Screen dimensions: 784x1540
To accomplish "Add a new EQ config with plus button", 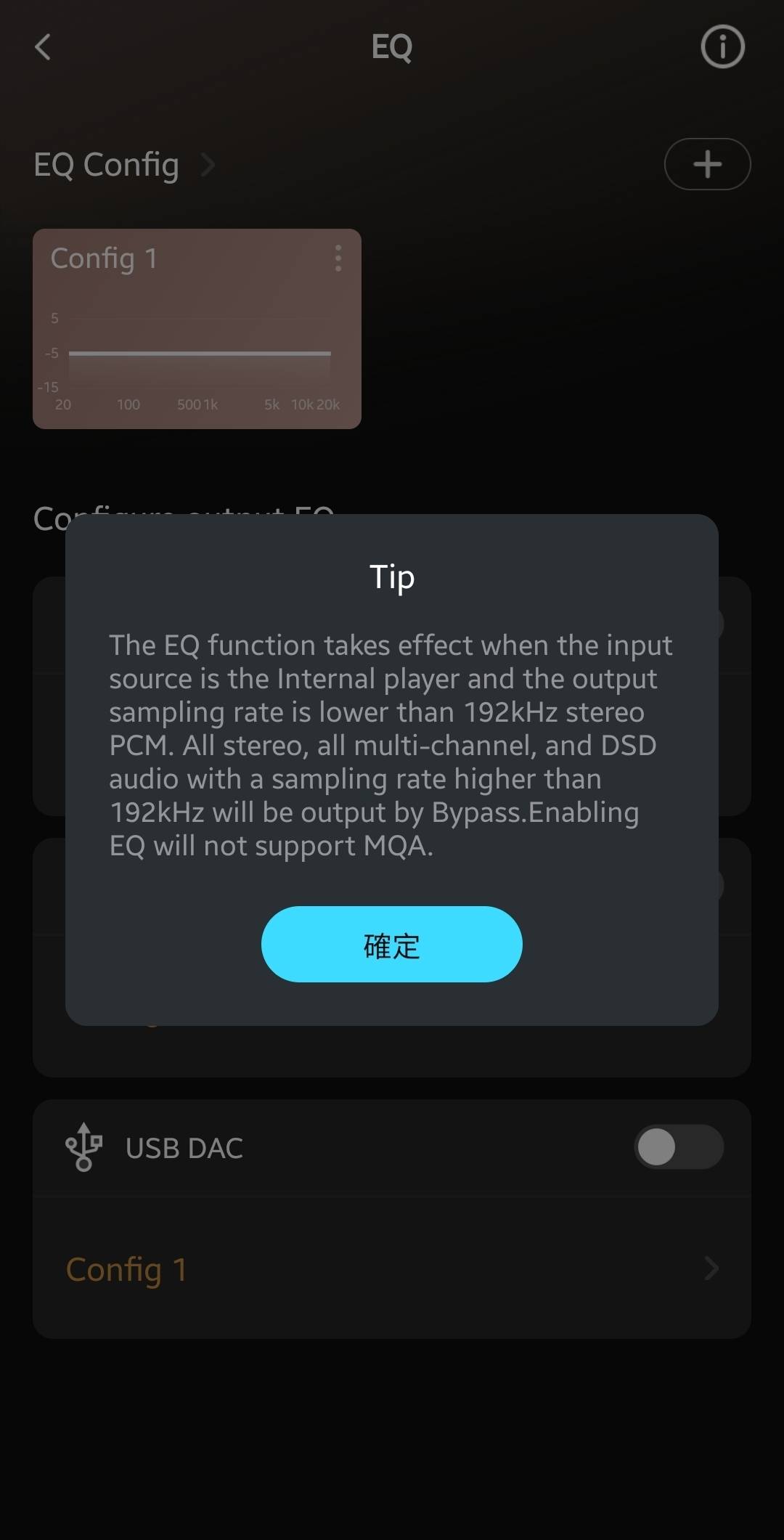I will pyautogui.click(x=707, y=164).
